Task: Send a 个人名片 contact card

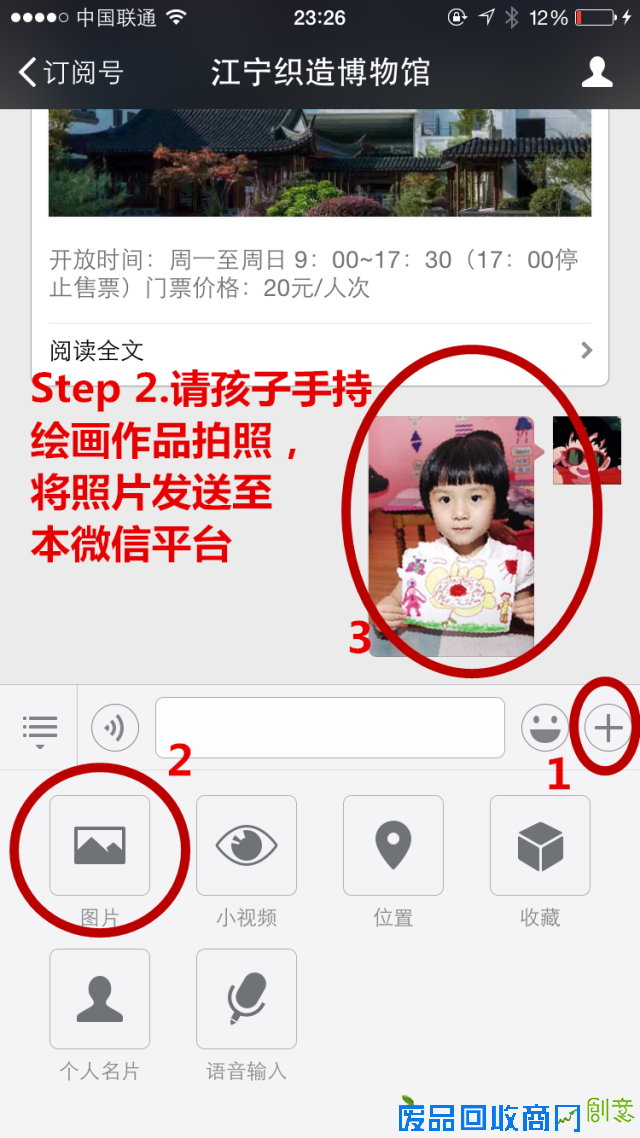Action: pyautogui.click(x=100, y=999)
